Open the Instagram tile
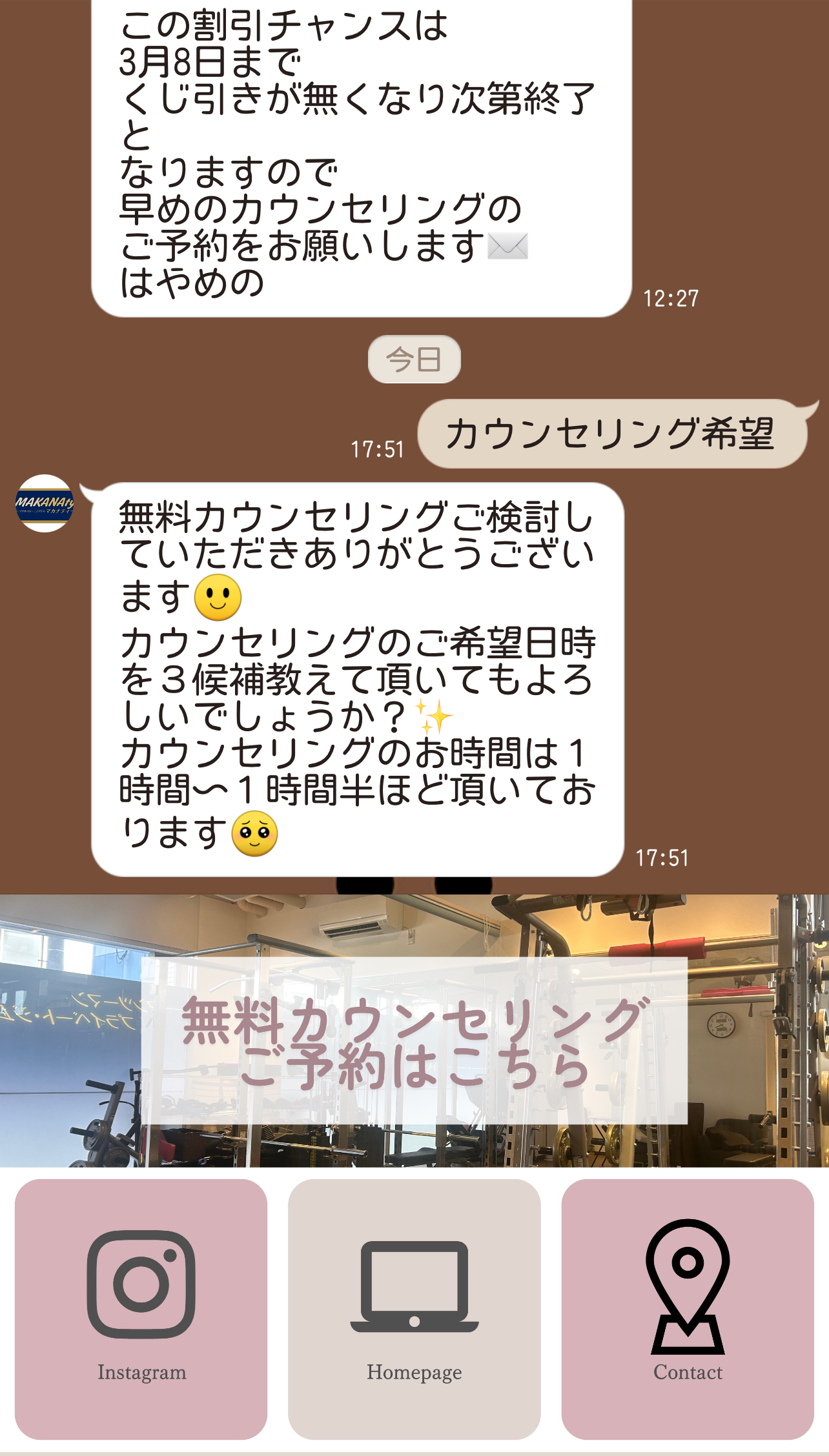 (x=141, y=1308)
